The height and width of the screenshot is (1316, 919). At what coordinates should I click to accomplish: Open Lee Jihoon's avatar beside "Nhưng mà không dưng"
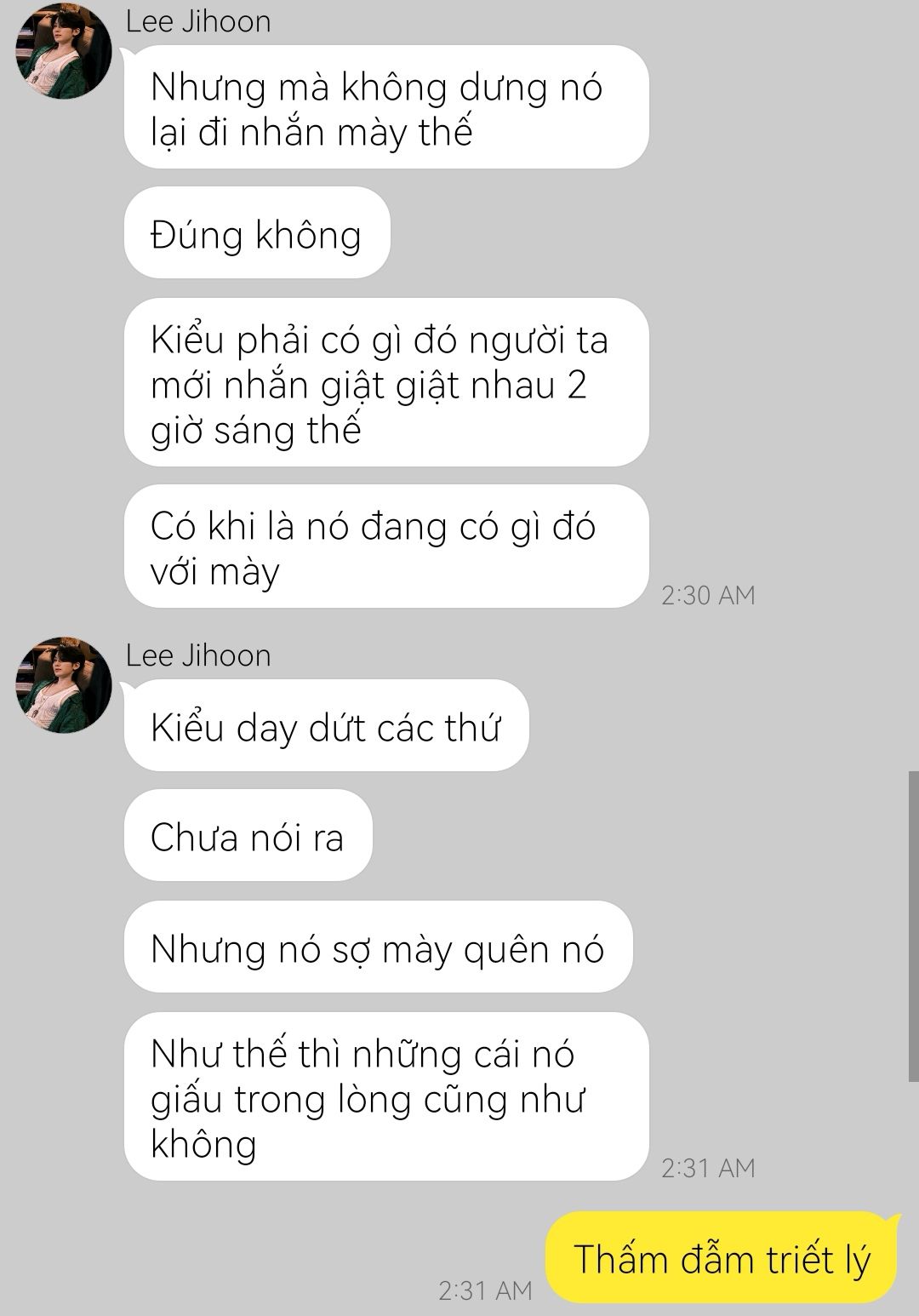(x=64, y=51)
